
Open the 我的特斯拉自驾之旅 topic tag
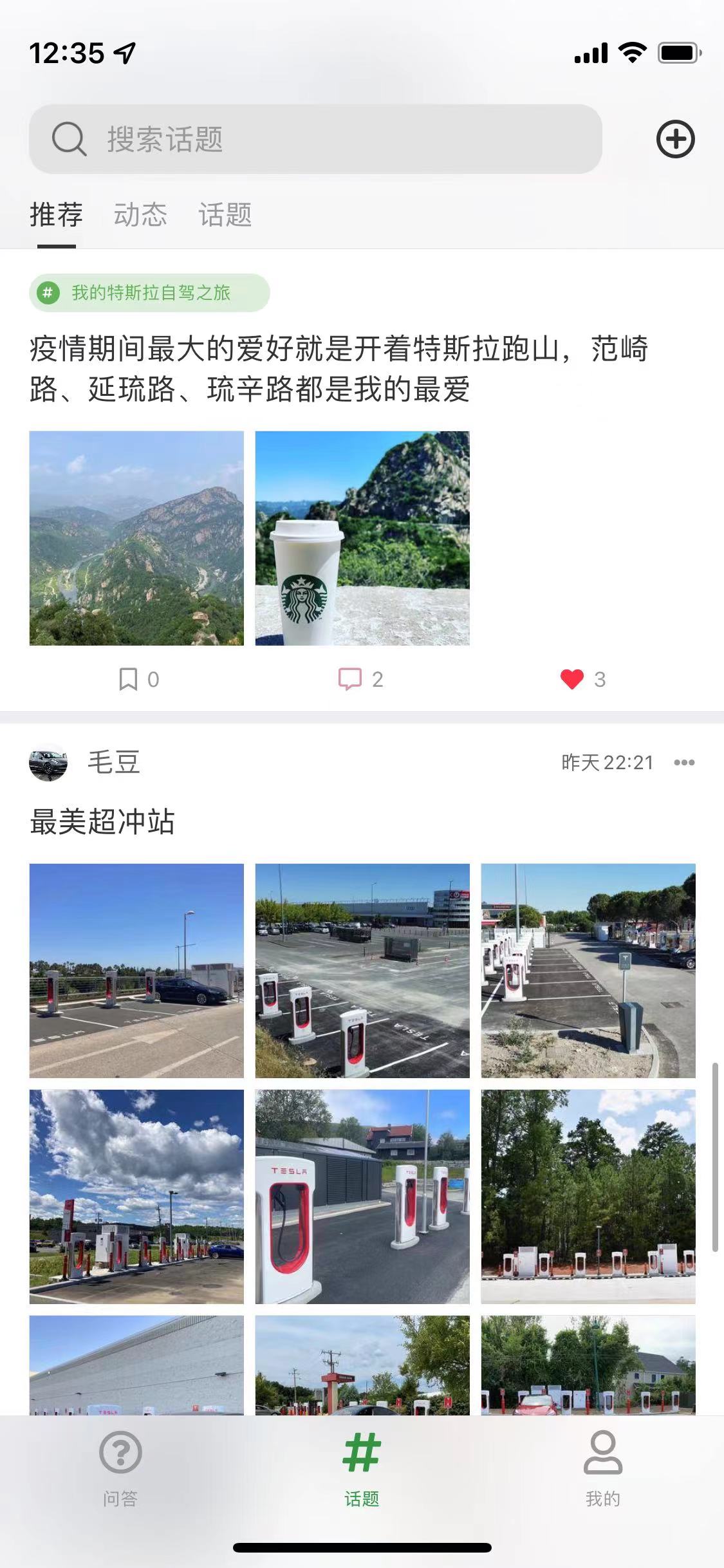coord(149,293)
